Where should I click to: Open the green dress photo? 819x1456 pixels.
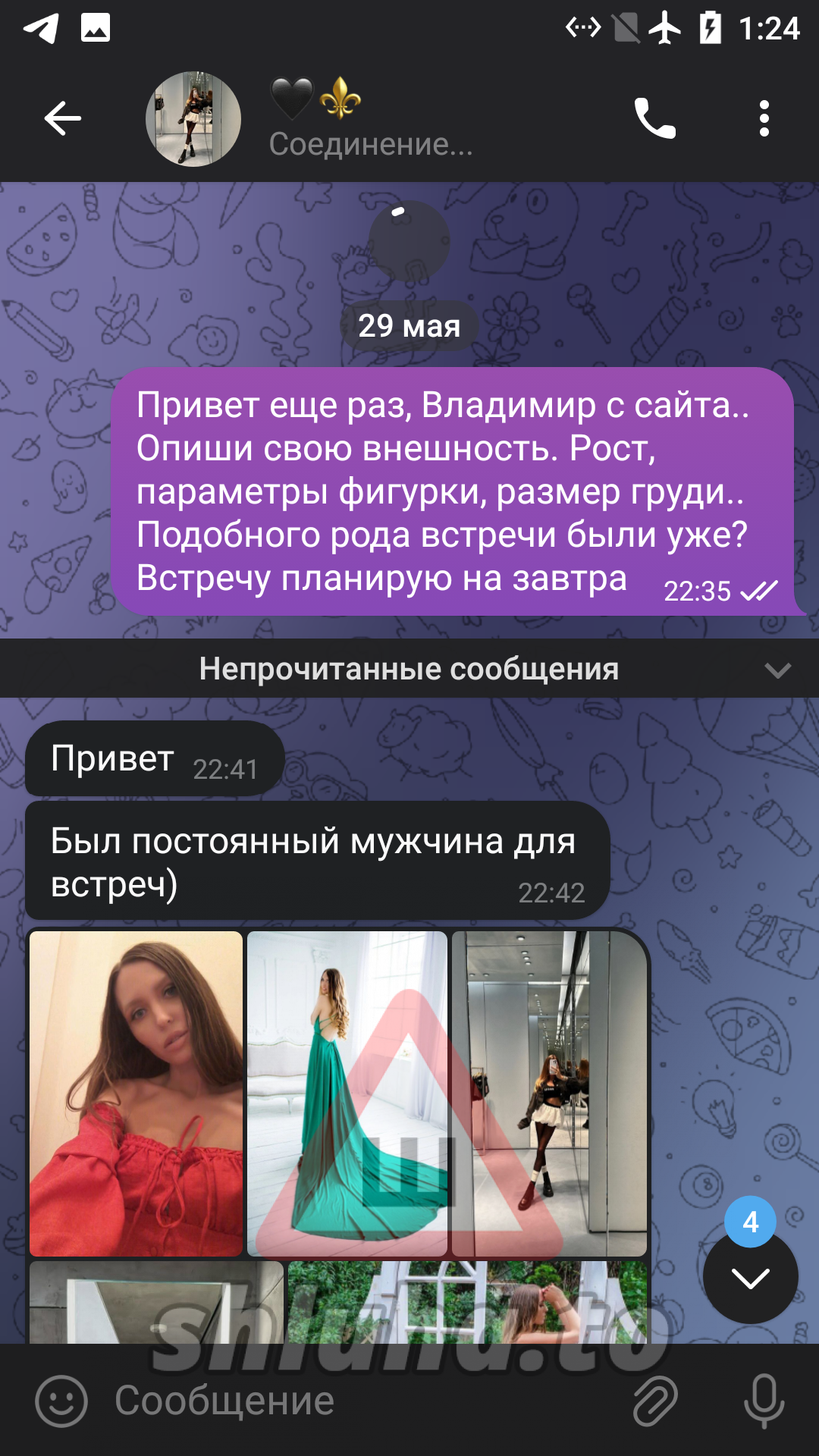[347, 1094]
